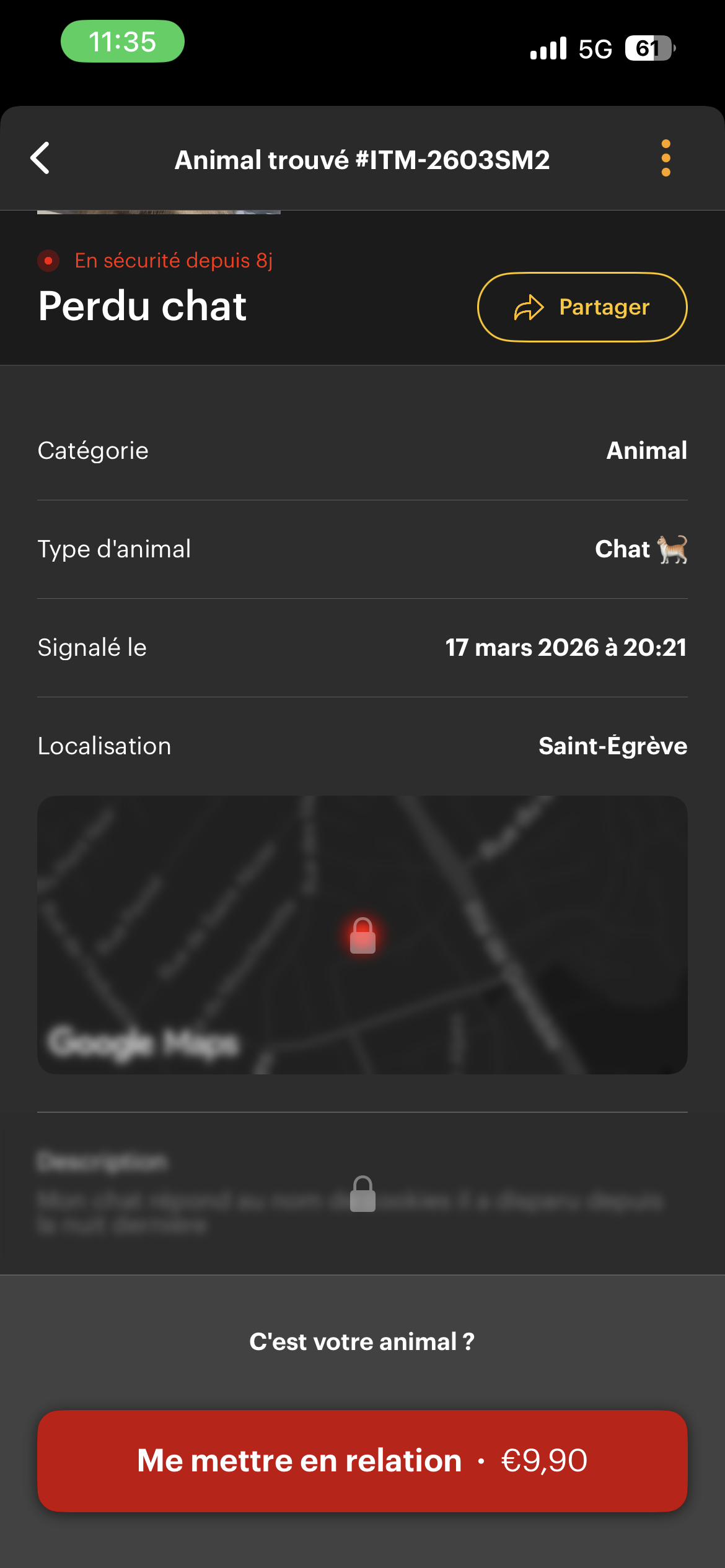Open the Animal trouvé #ITM-26O3SM2 title
This screenshot has width=725, height=1568.
point(362,159)
